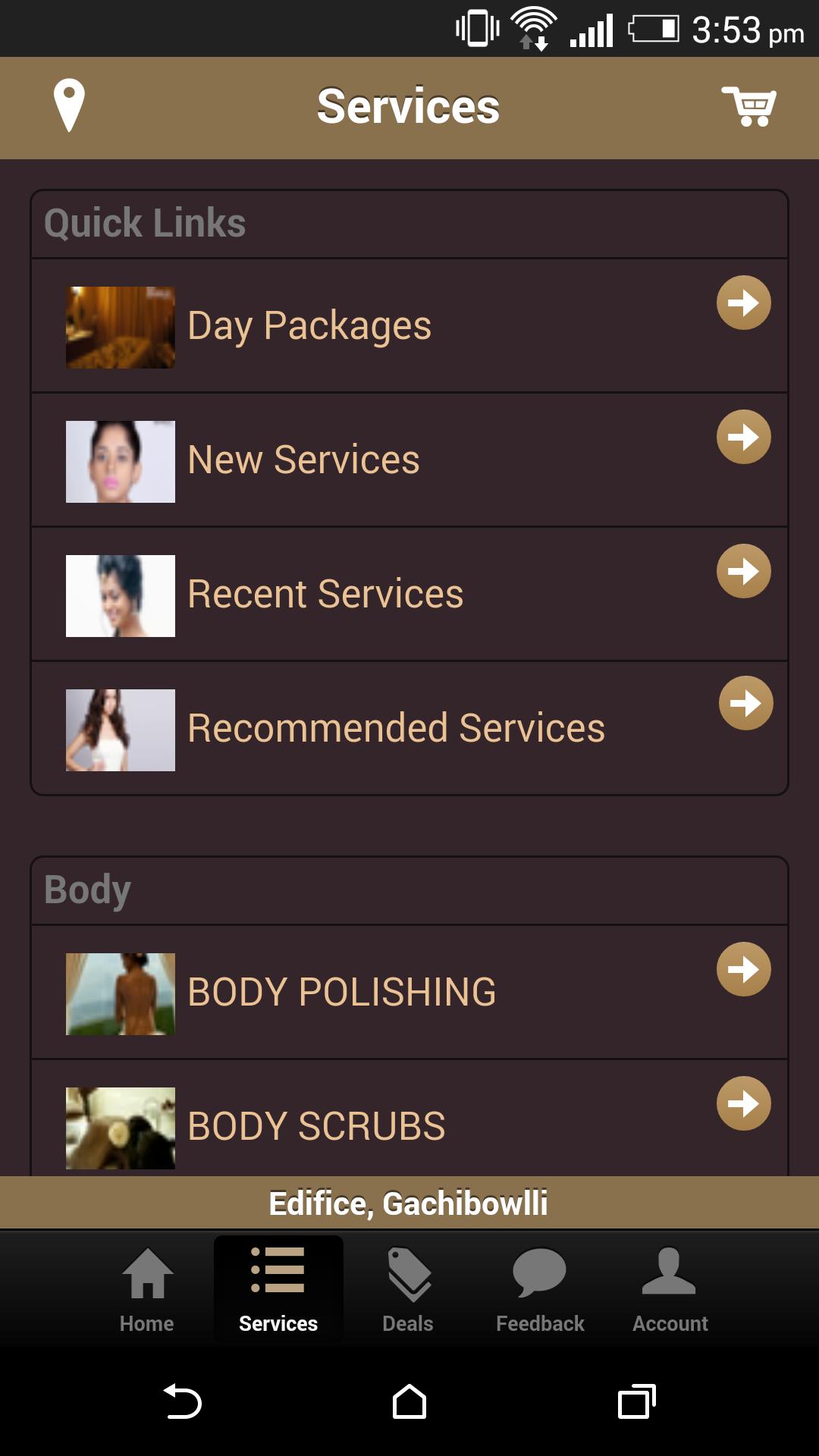The image size is (819, 1456).
Task: Switch to the Home tab
Action: tap(147, 1290)
